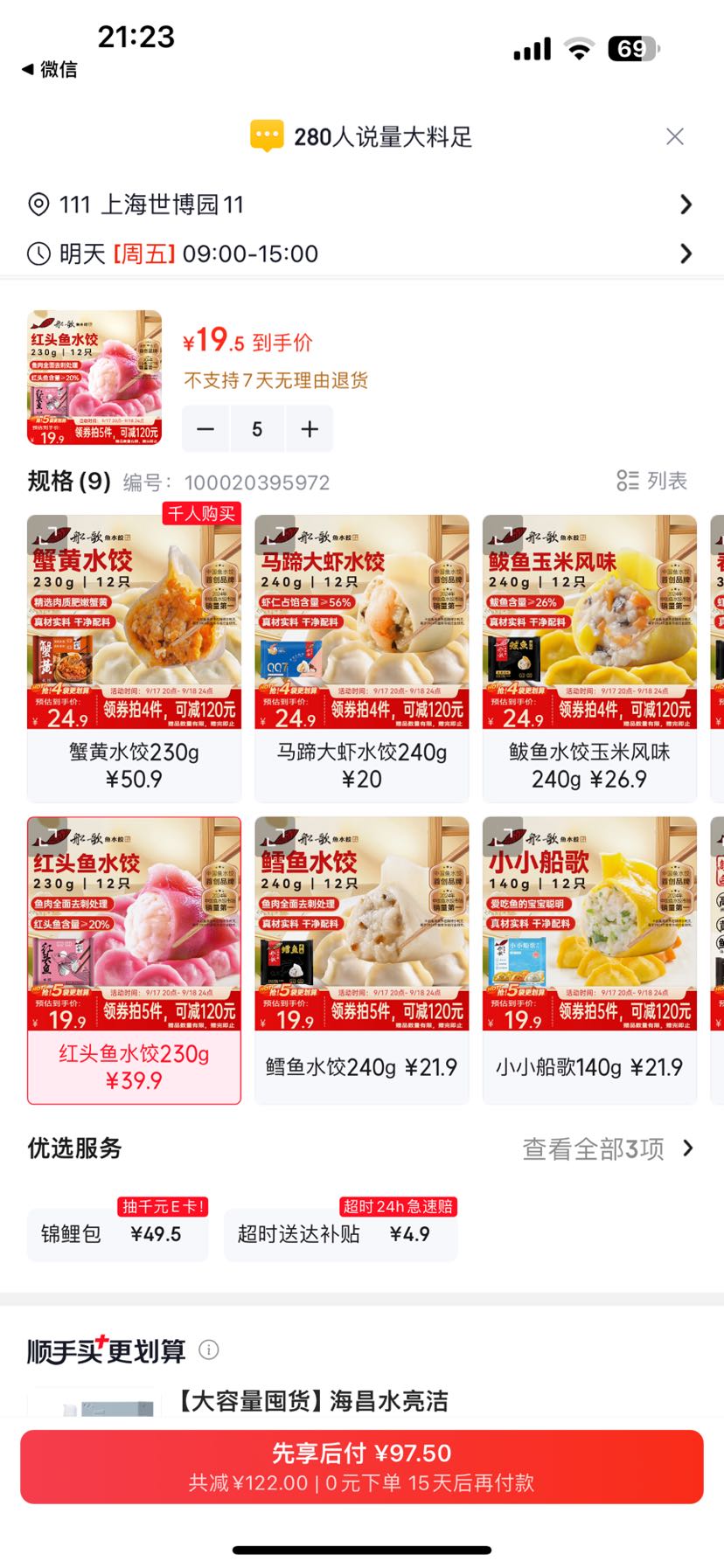
Task: Open the selected product's preview image
Action: 94,378
